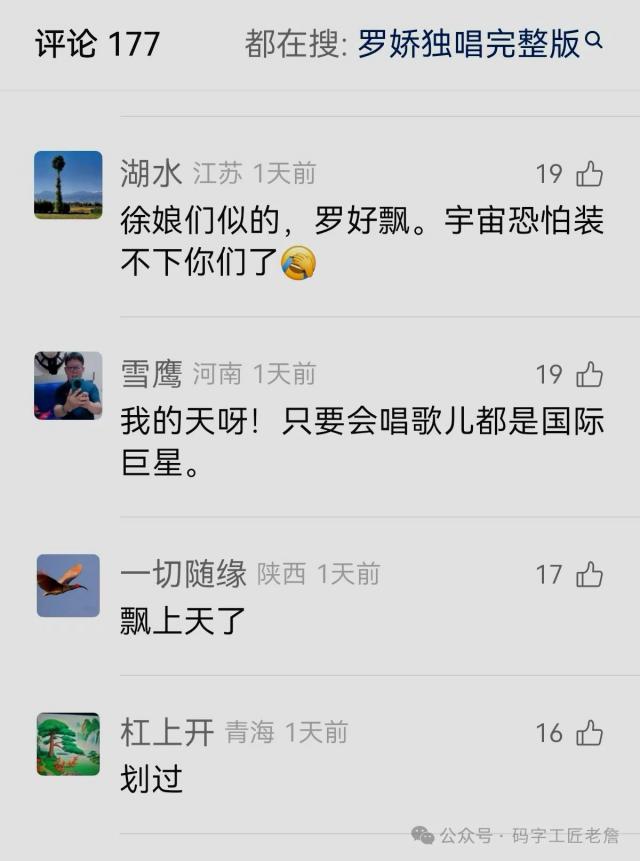
Task: Like the comment from 杠上开
Action: coord(590,733)
